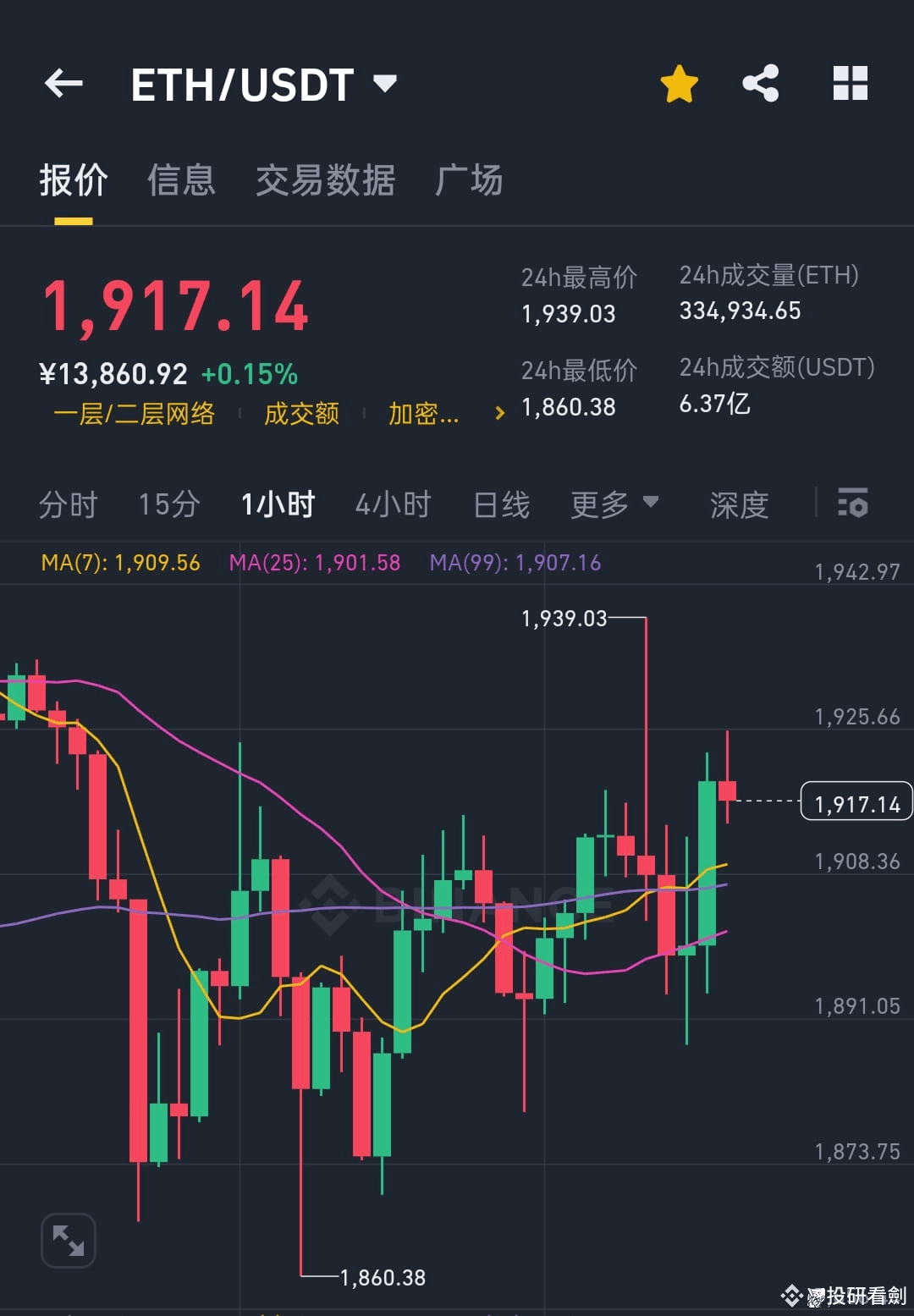Select the 4小时 chart interval
Screen dimensions: 914x1316
(x=393, y=505)
